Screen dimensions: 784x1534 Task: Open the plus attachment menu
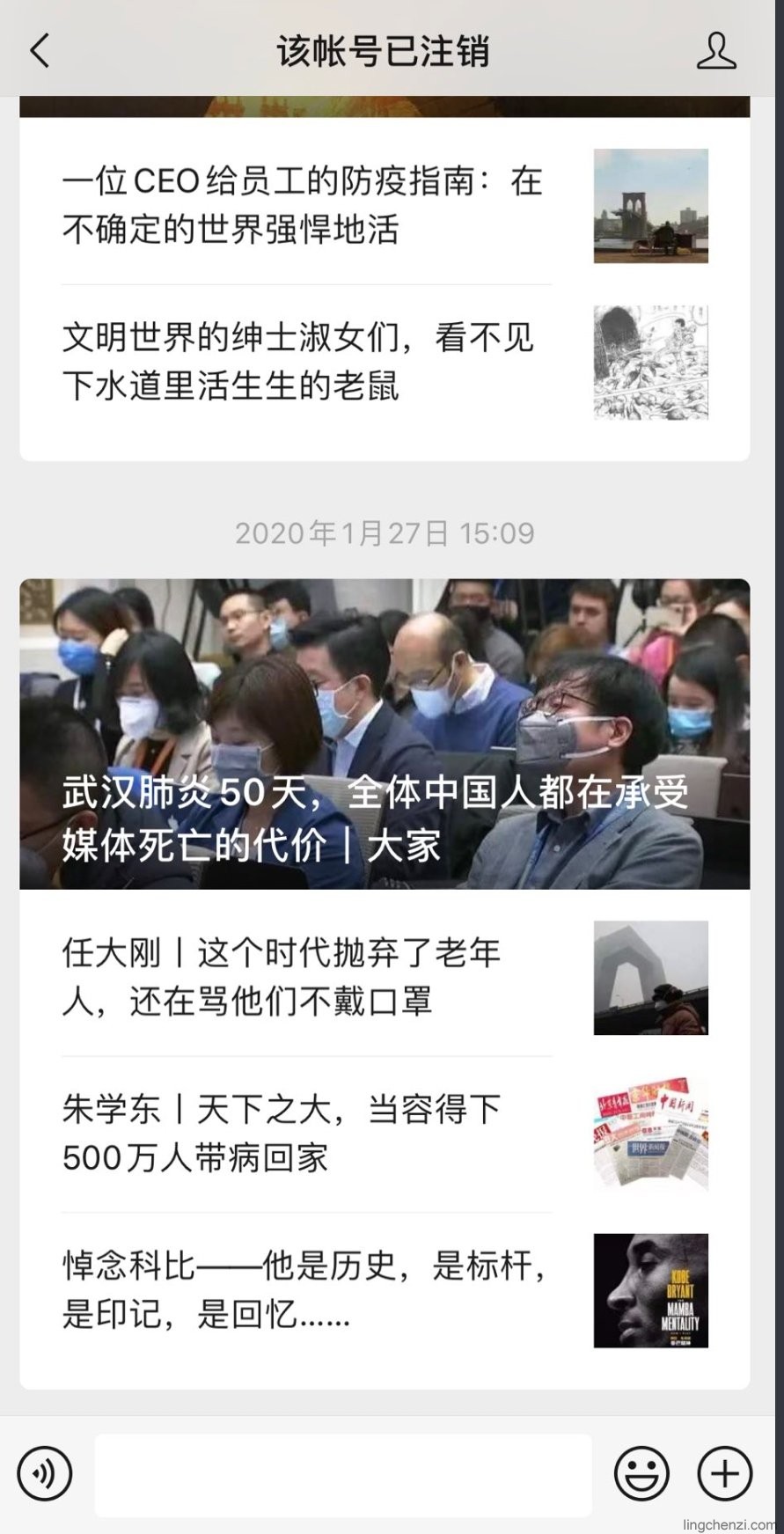coord(724,1473)
